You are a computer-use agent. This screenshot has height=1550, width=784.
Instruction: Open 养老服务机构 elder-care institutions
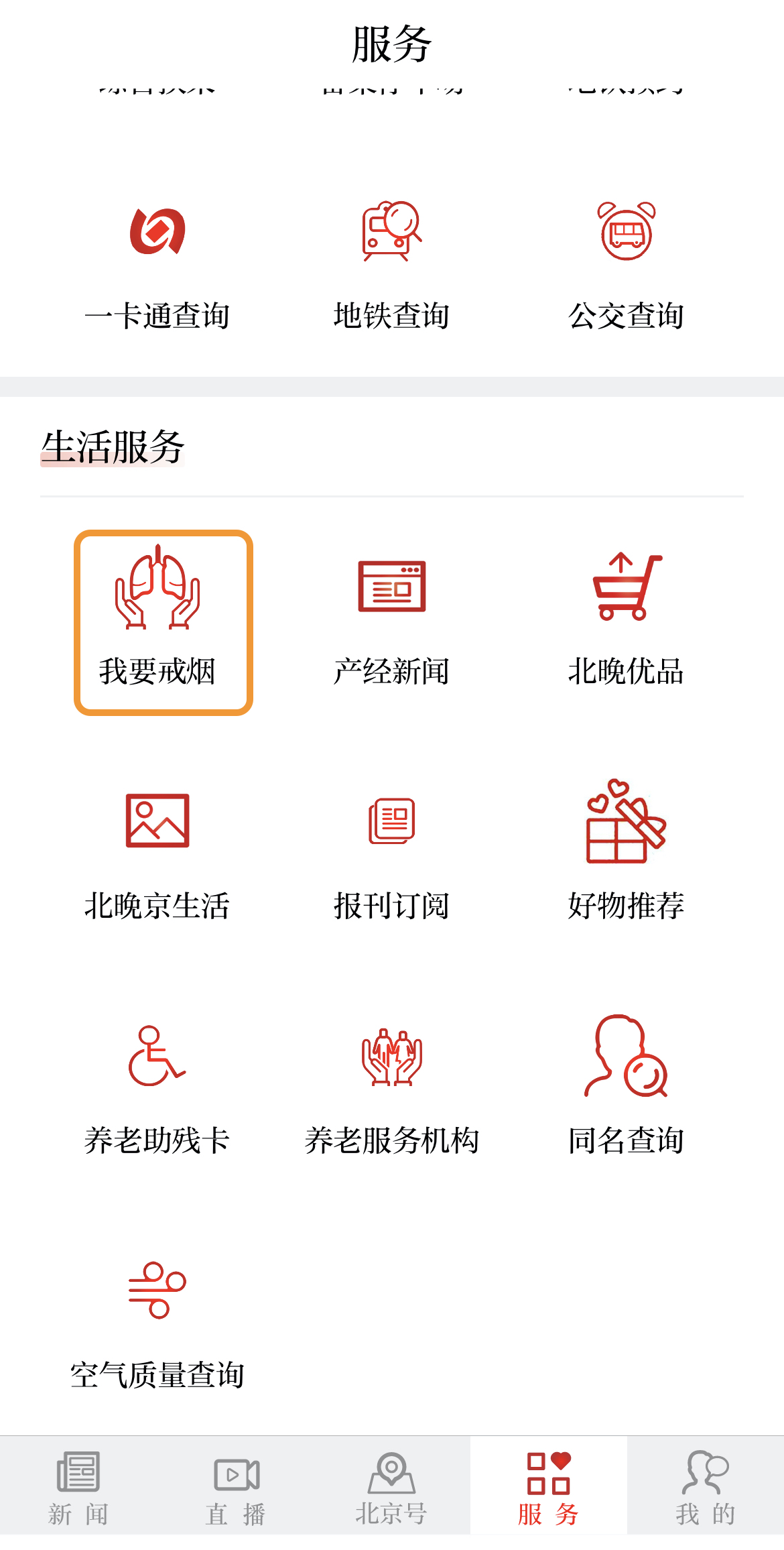point(391,1089)
